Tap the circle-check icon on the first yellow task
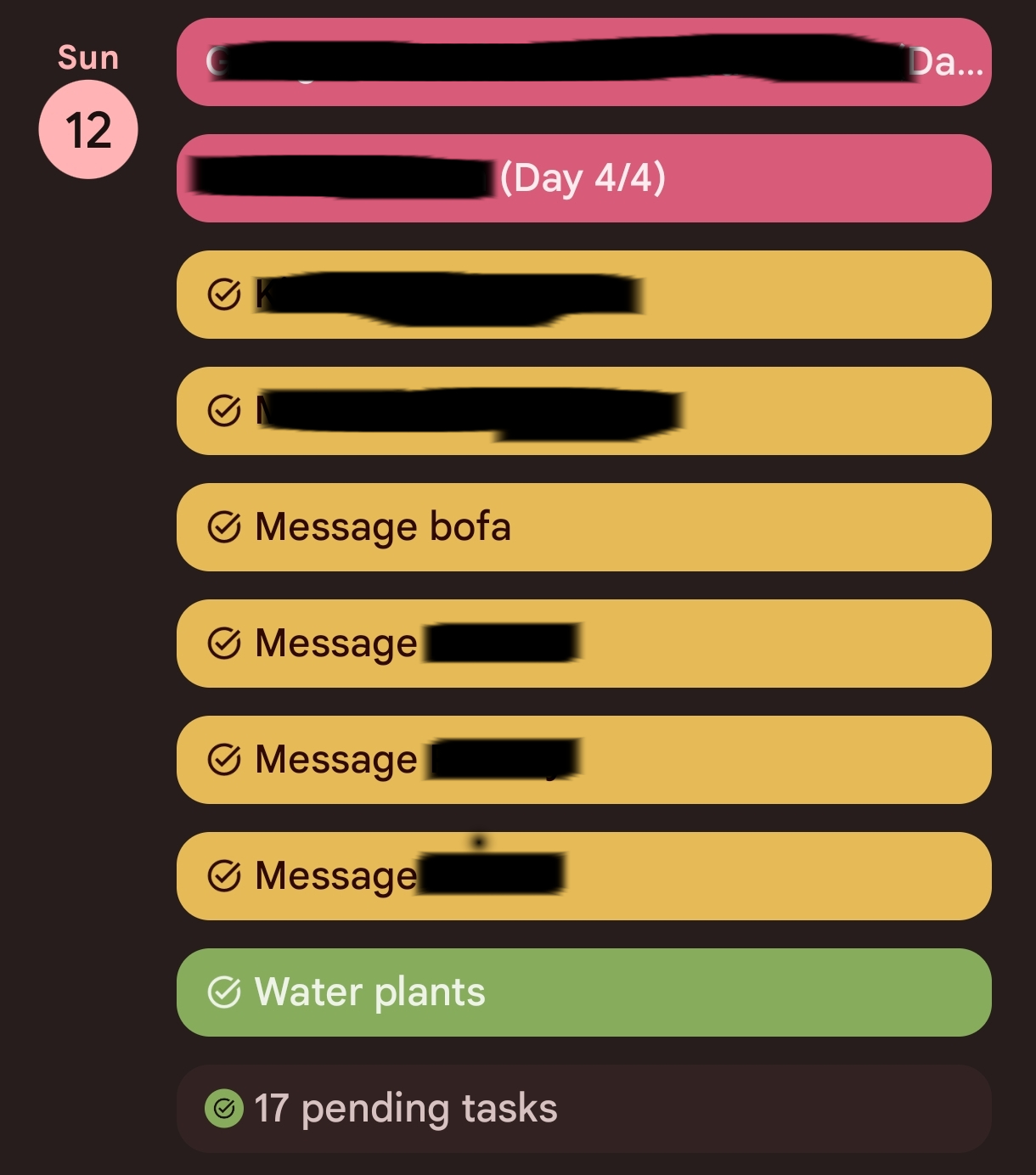The height and width of the screenshot is (1175, 1036). coord(224,295)
